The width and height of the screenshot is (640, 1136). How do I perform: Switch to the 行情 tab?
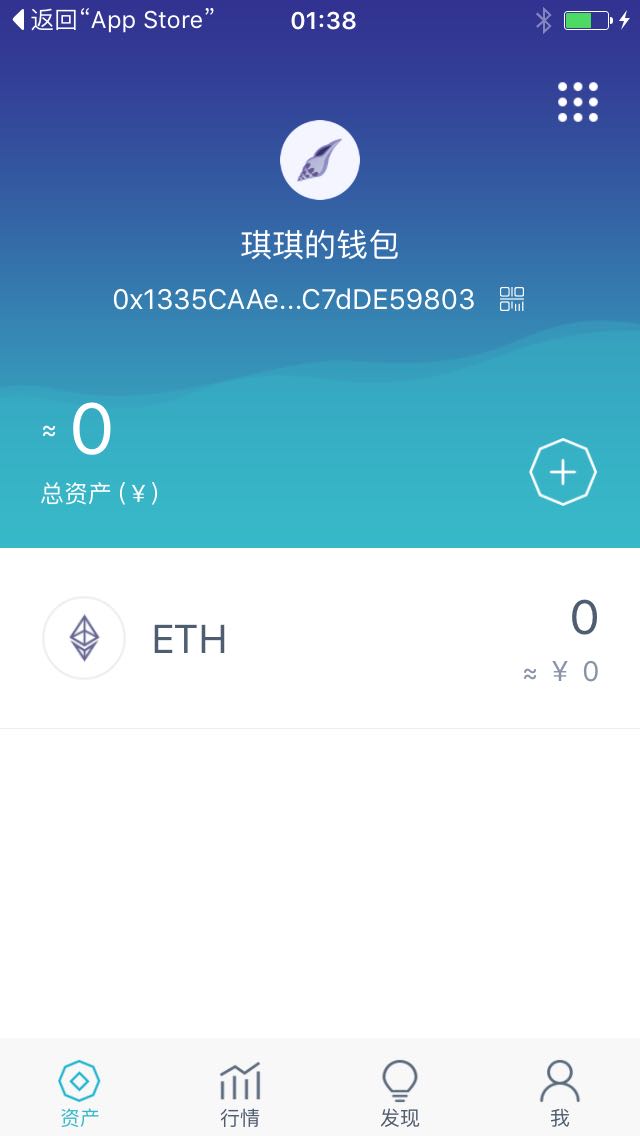240,1093
